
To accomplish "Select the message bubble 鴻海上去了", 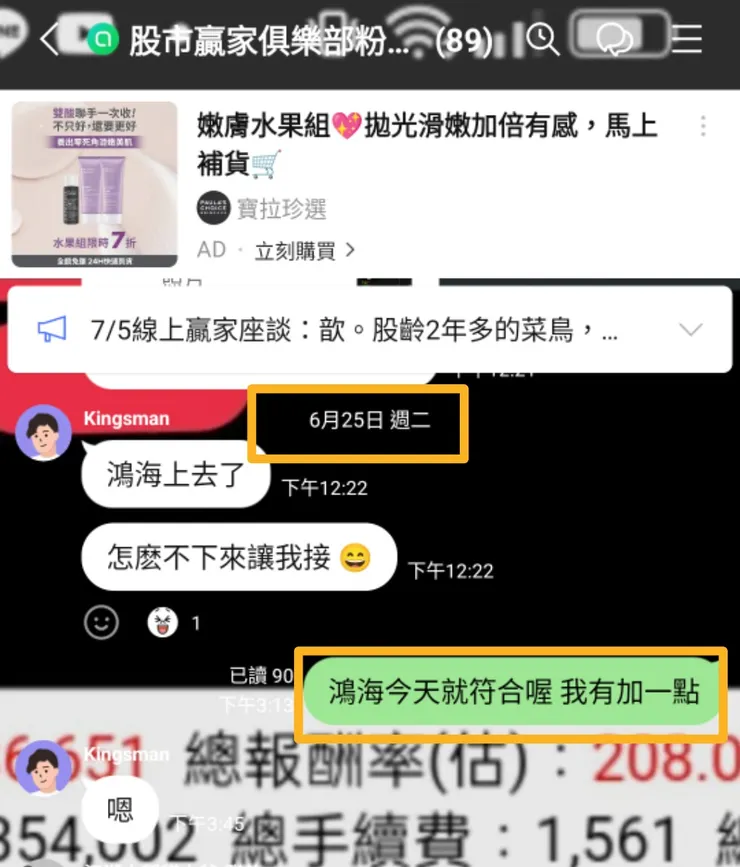I will pyautogui.click(x=174, y=476).
